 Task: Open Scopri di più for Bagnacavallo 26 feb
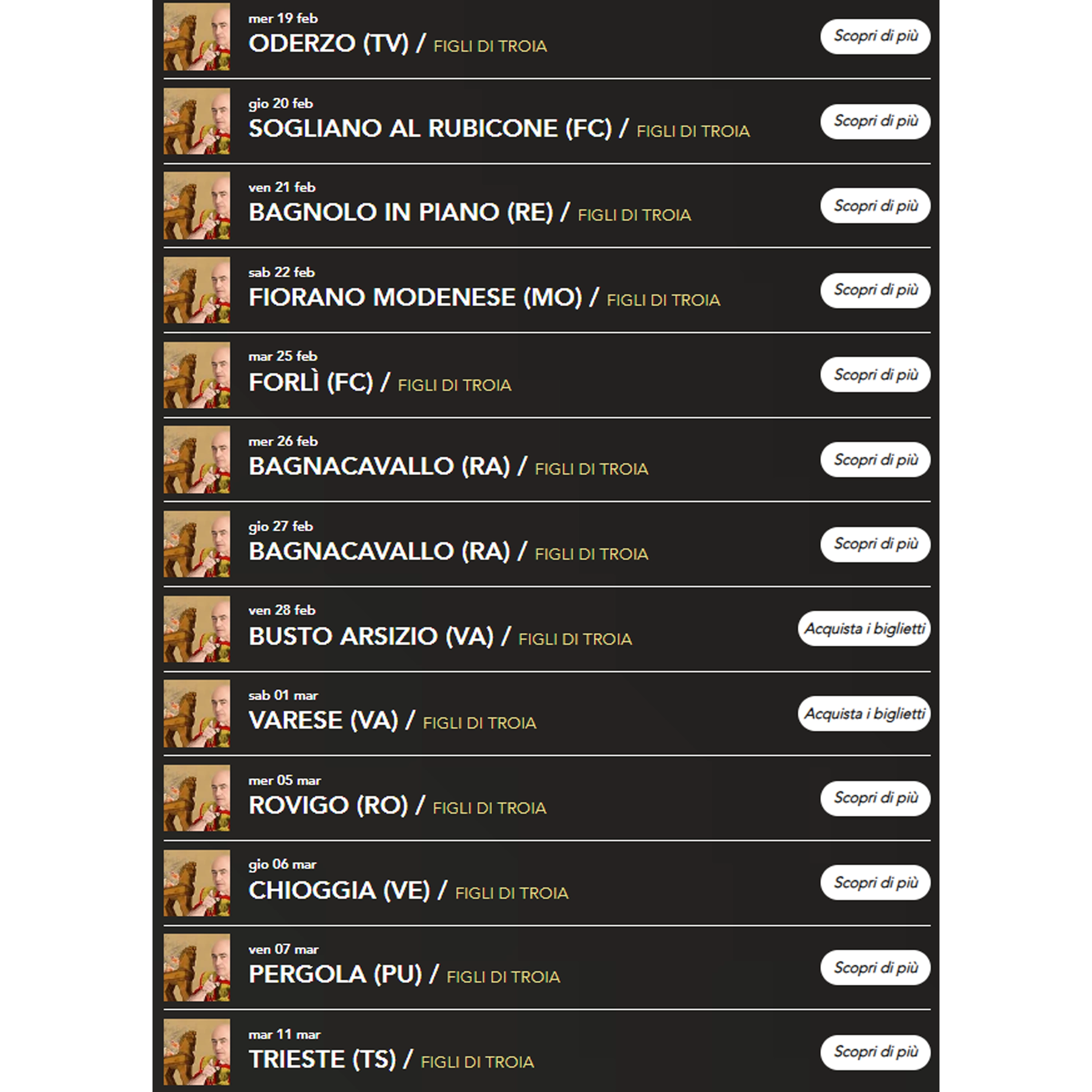click(x=875, y=459)
